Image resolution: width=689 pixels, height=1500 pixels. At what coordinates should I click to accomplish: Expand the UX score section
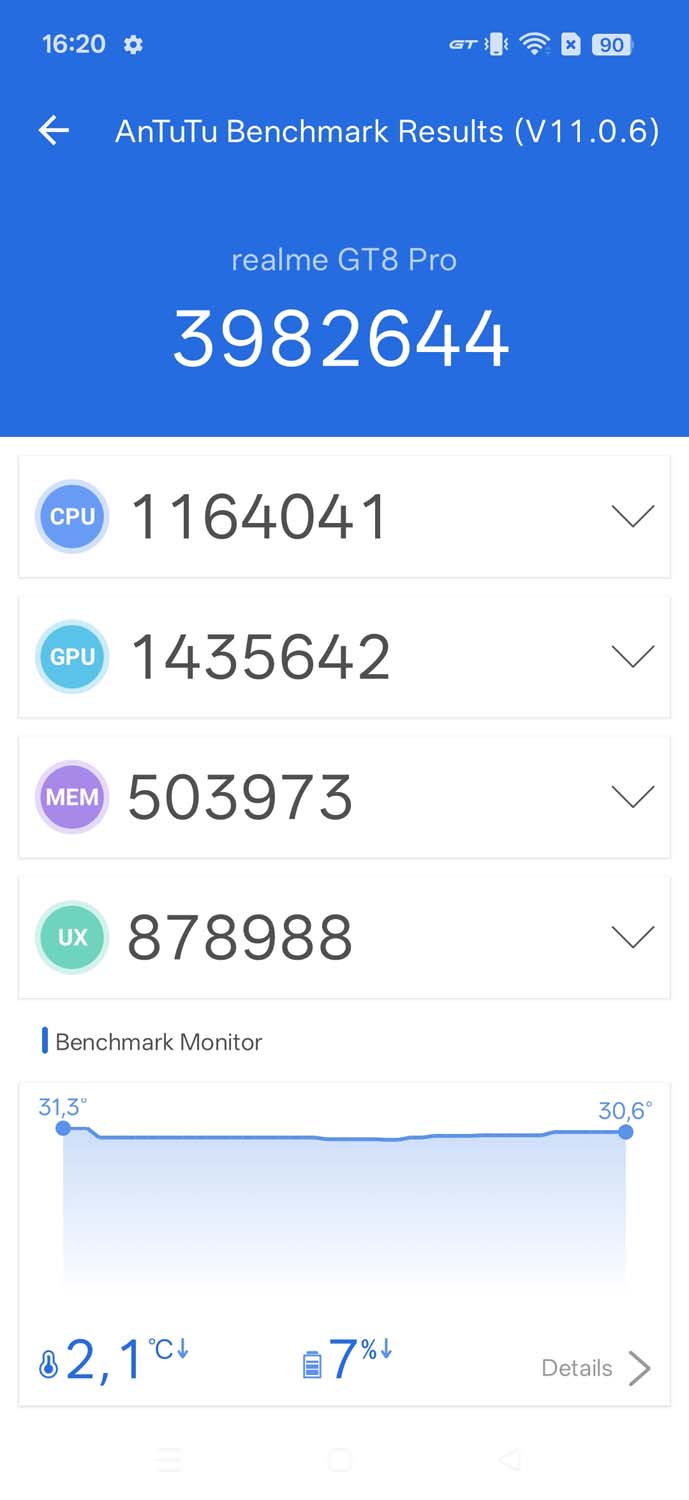[632, 936]
